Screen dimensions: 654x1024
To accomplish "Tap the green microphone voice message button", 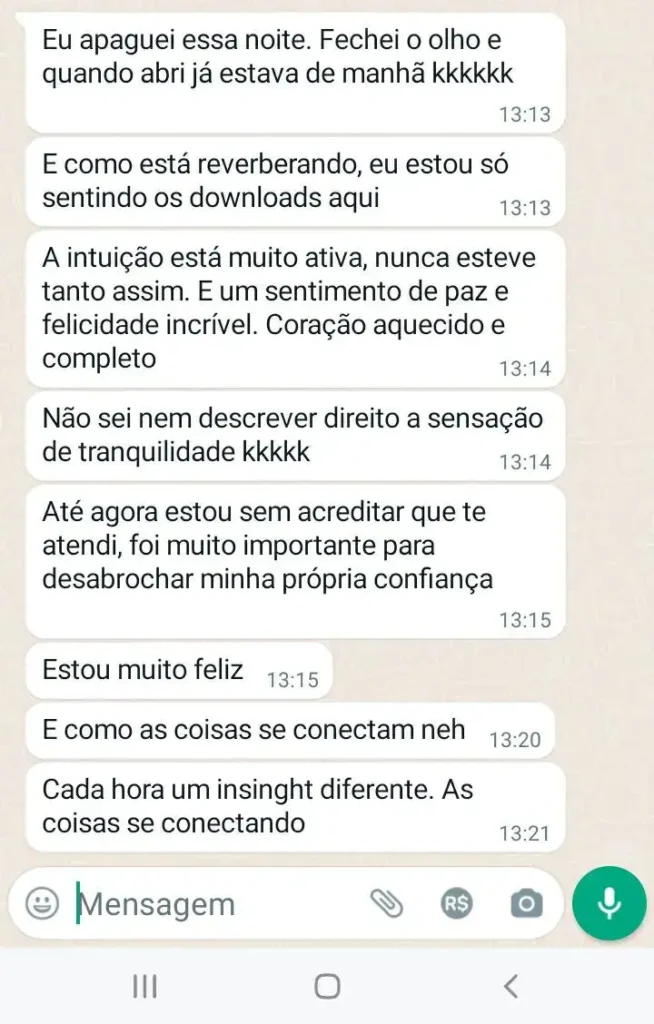I will click(608, 903).
